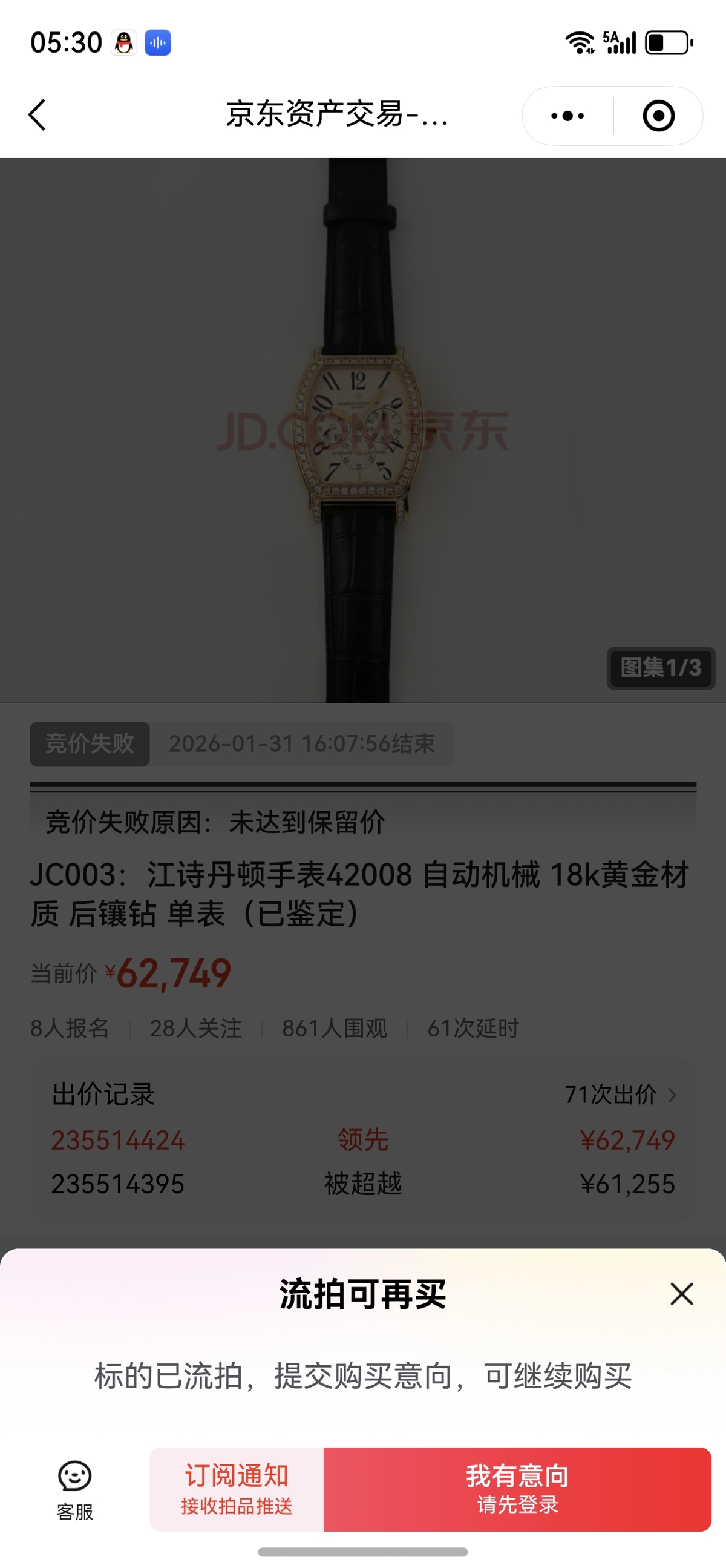Close the mini-program with the circle icon

658,116
